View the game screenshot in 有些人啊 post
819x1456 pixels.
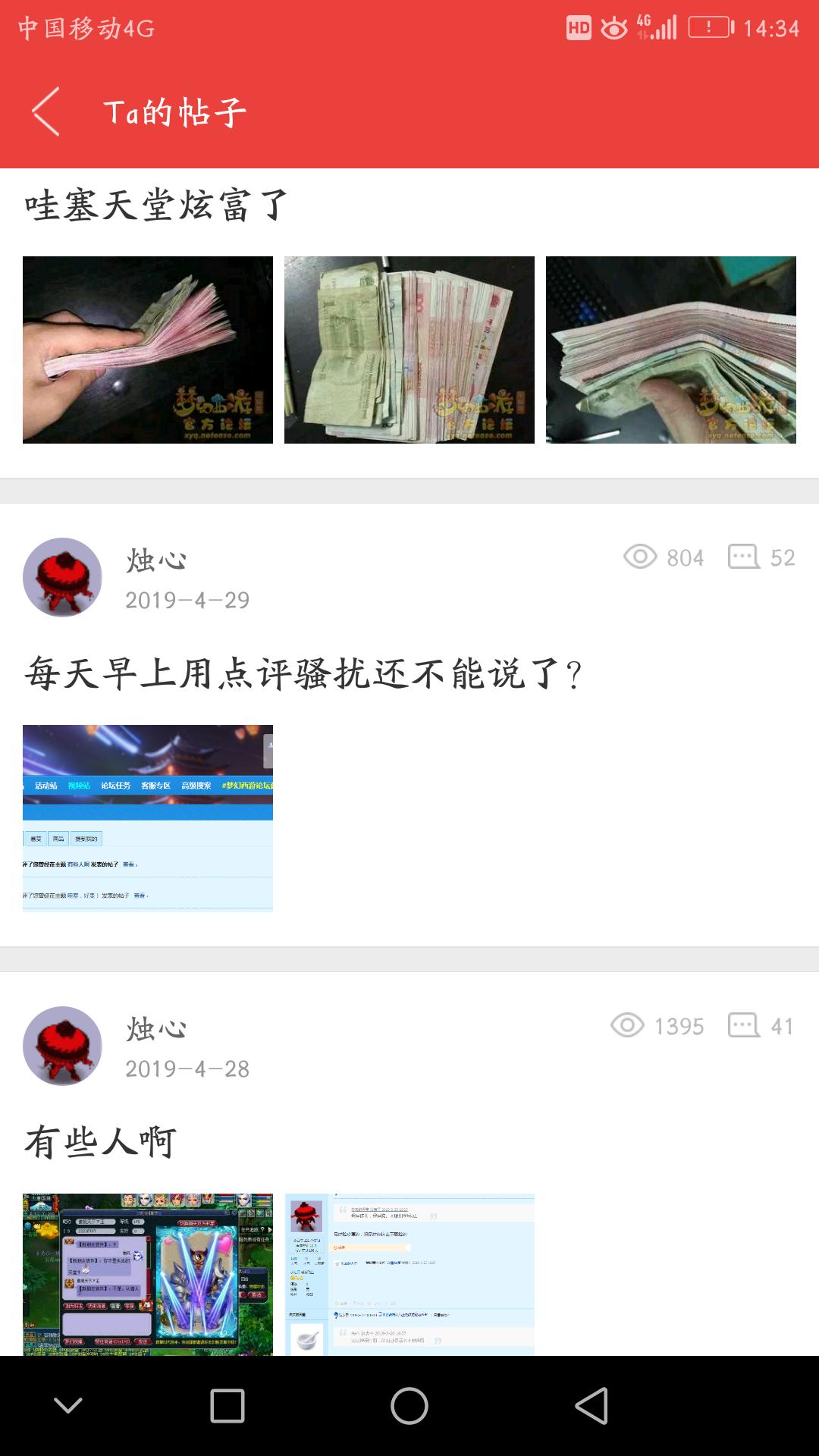(148, 1274)
